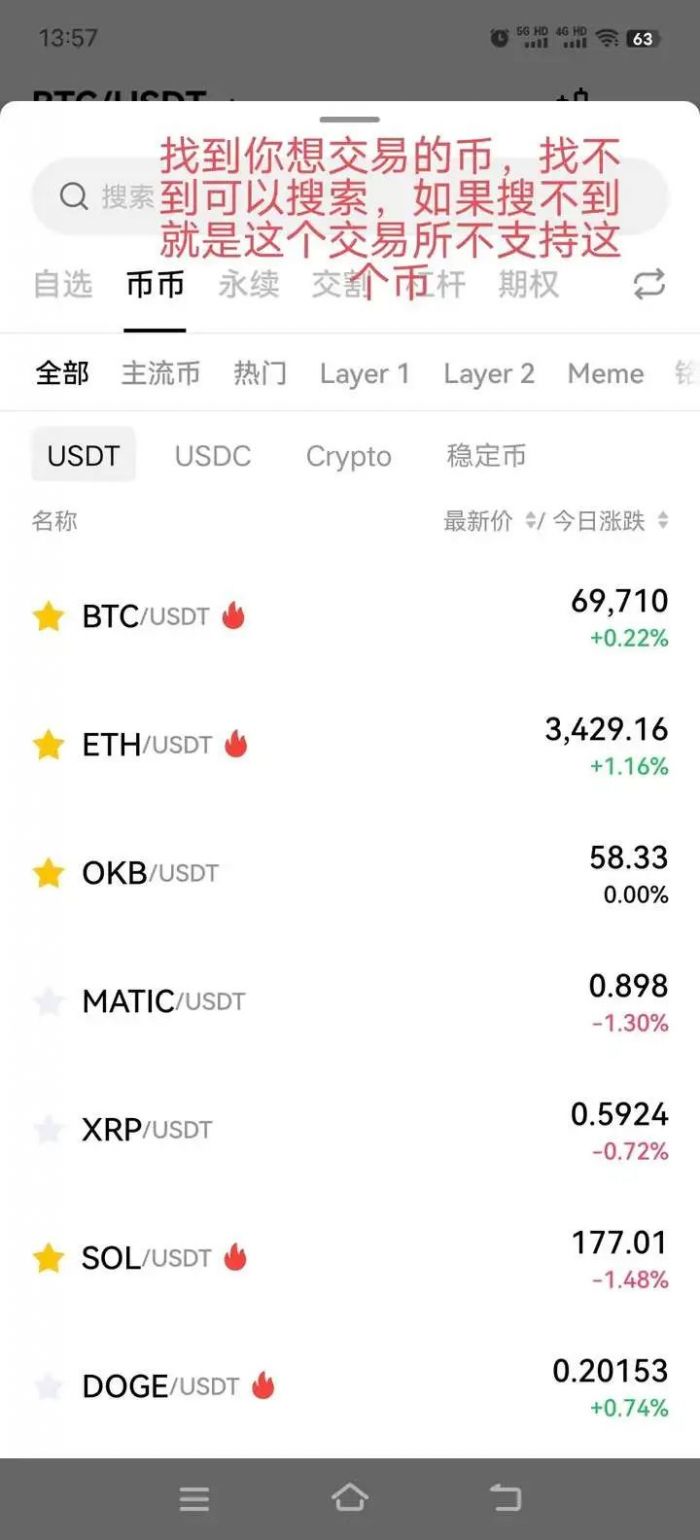Select the 热门 category

[260, 374]
